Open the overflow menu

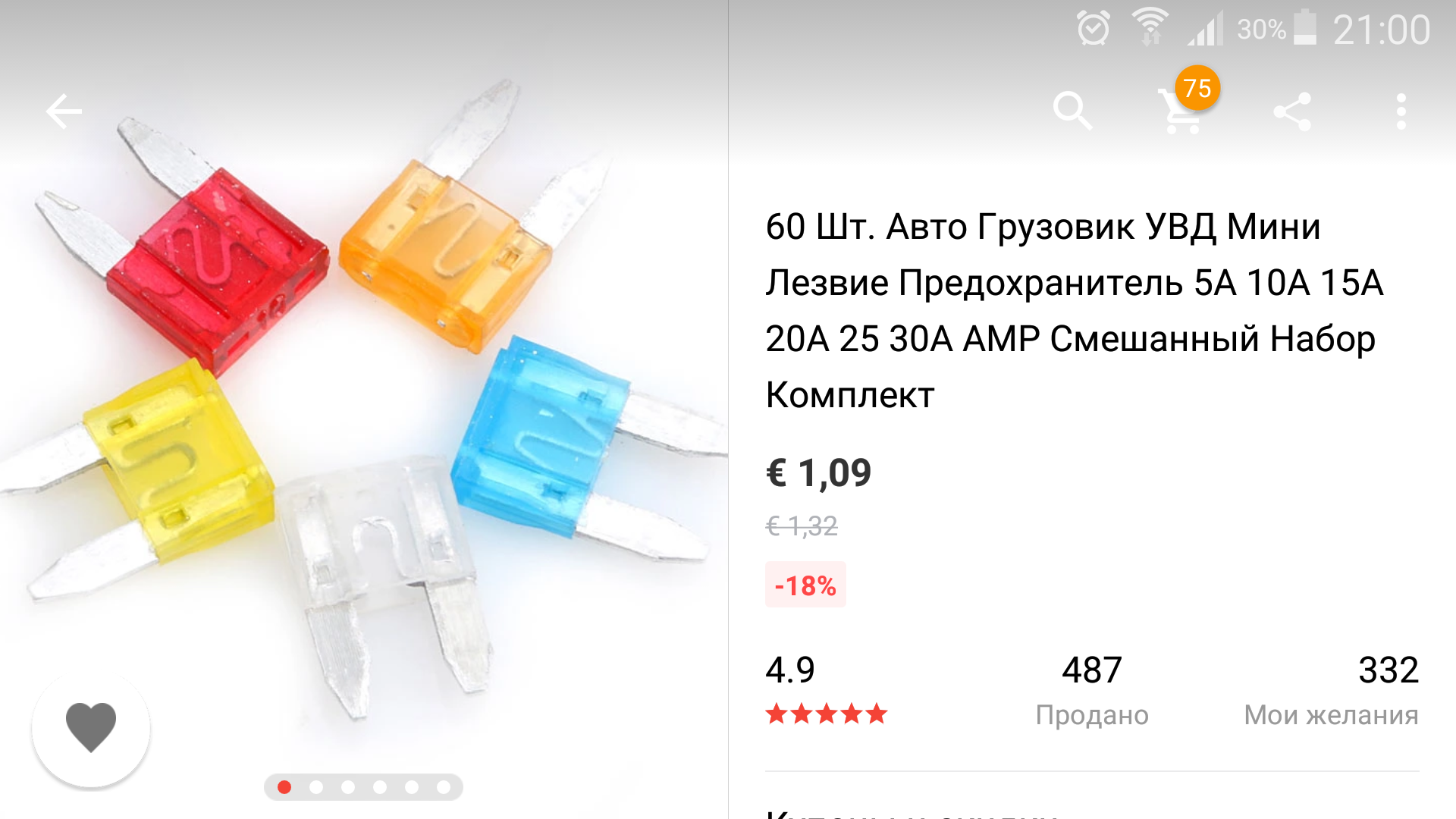[x=1401, y=112]
